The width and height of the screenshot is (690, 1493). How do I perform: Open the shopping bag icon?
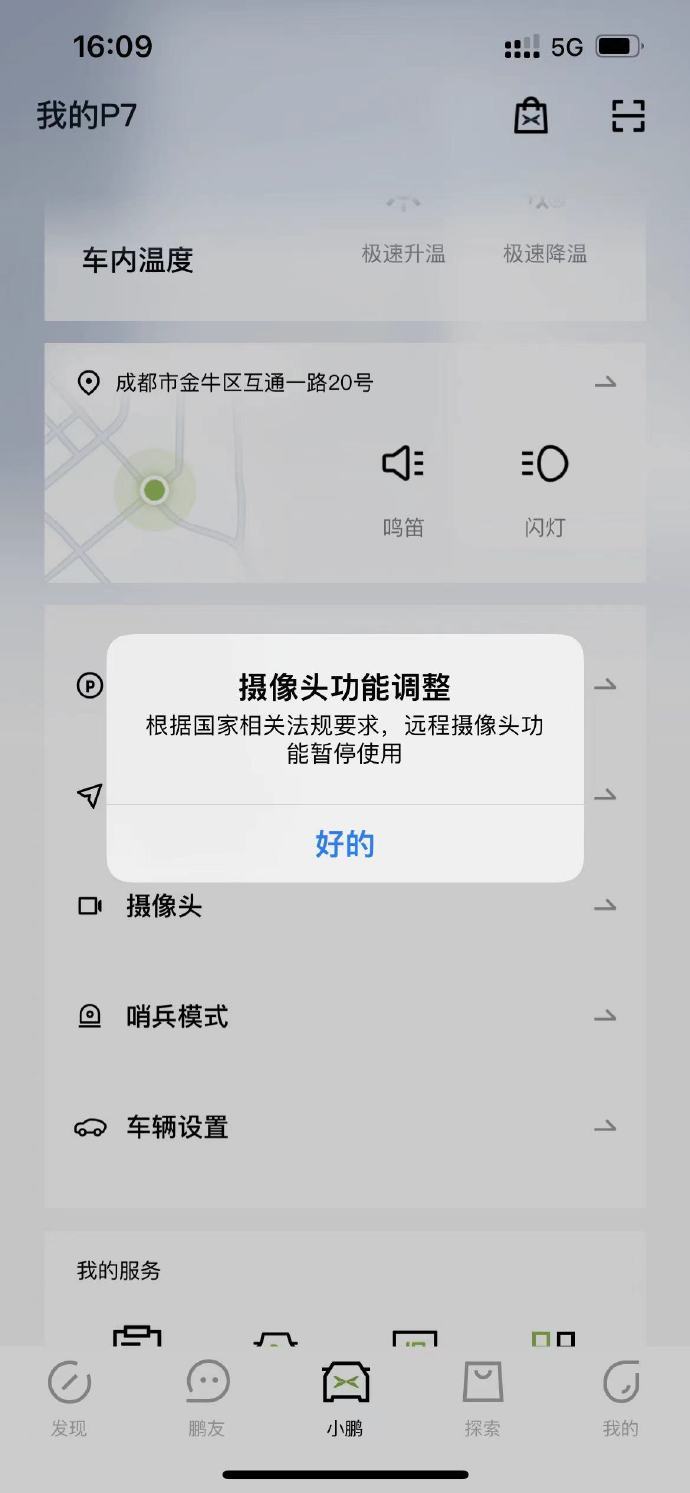(x=531, y=116)
